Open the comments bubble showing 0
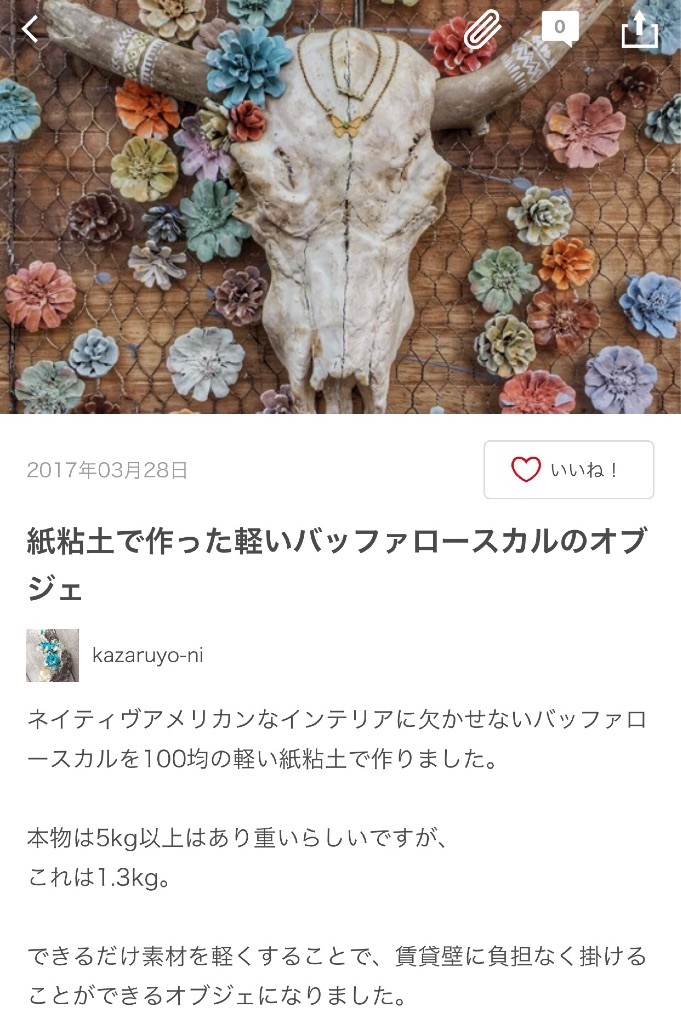This screenshot has height=1024, width=681. [560, 28]
